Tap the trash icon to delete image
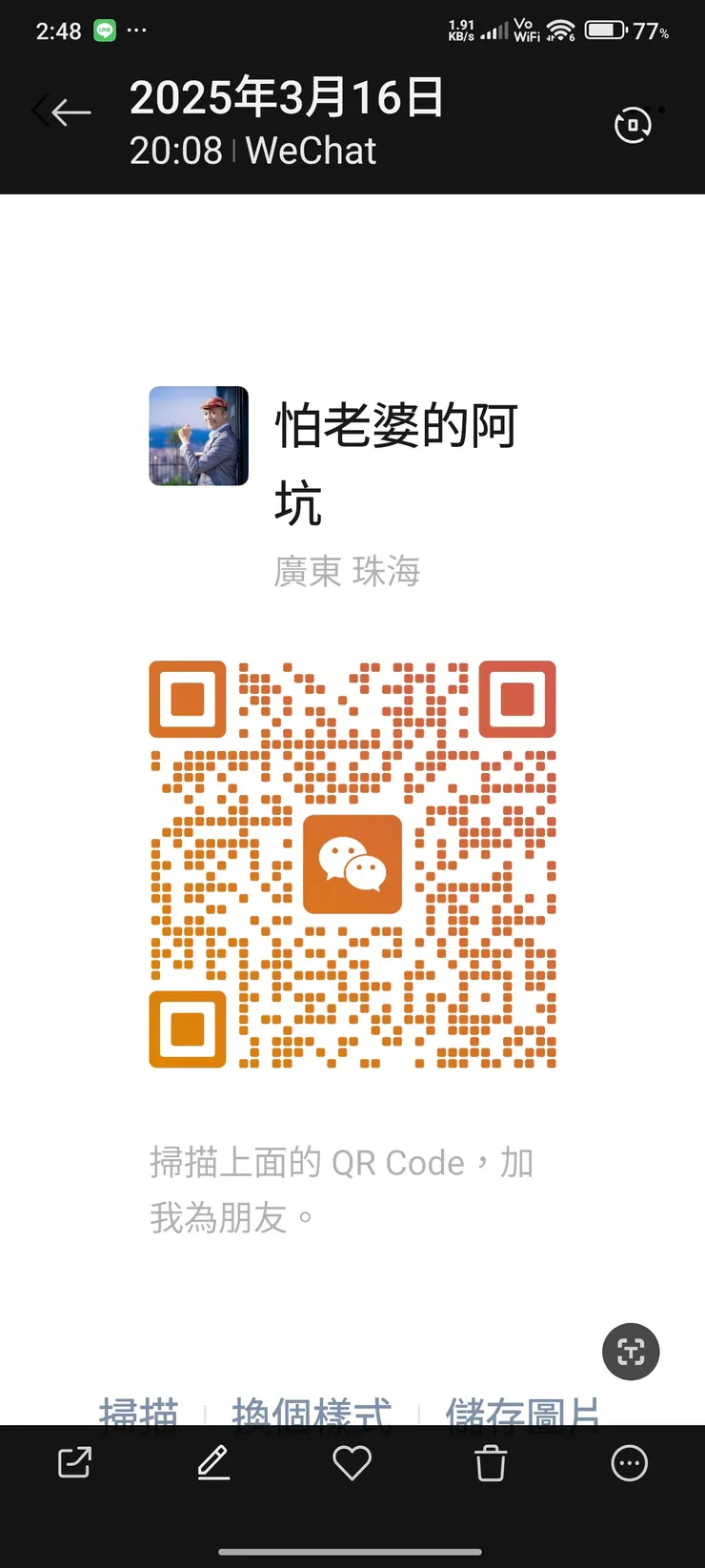Viewport: 705px width, 1568px height. [490, 1463]
